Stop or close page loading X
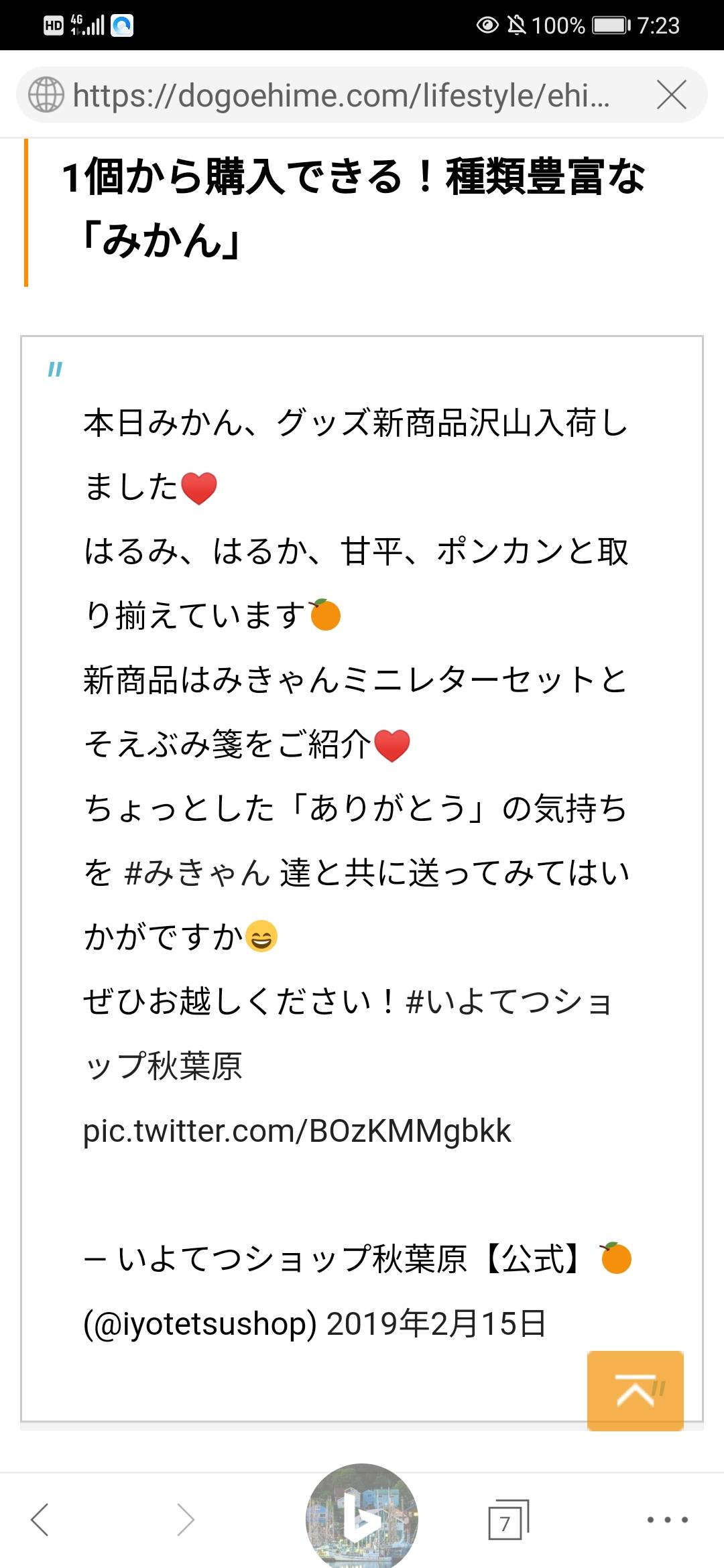This screenshot has height=1568, width=724. click(x=672, y=94)
